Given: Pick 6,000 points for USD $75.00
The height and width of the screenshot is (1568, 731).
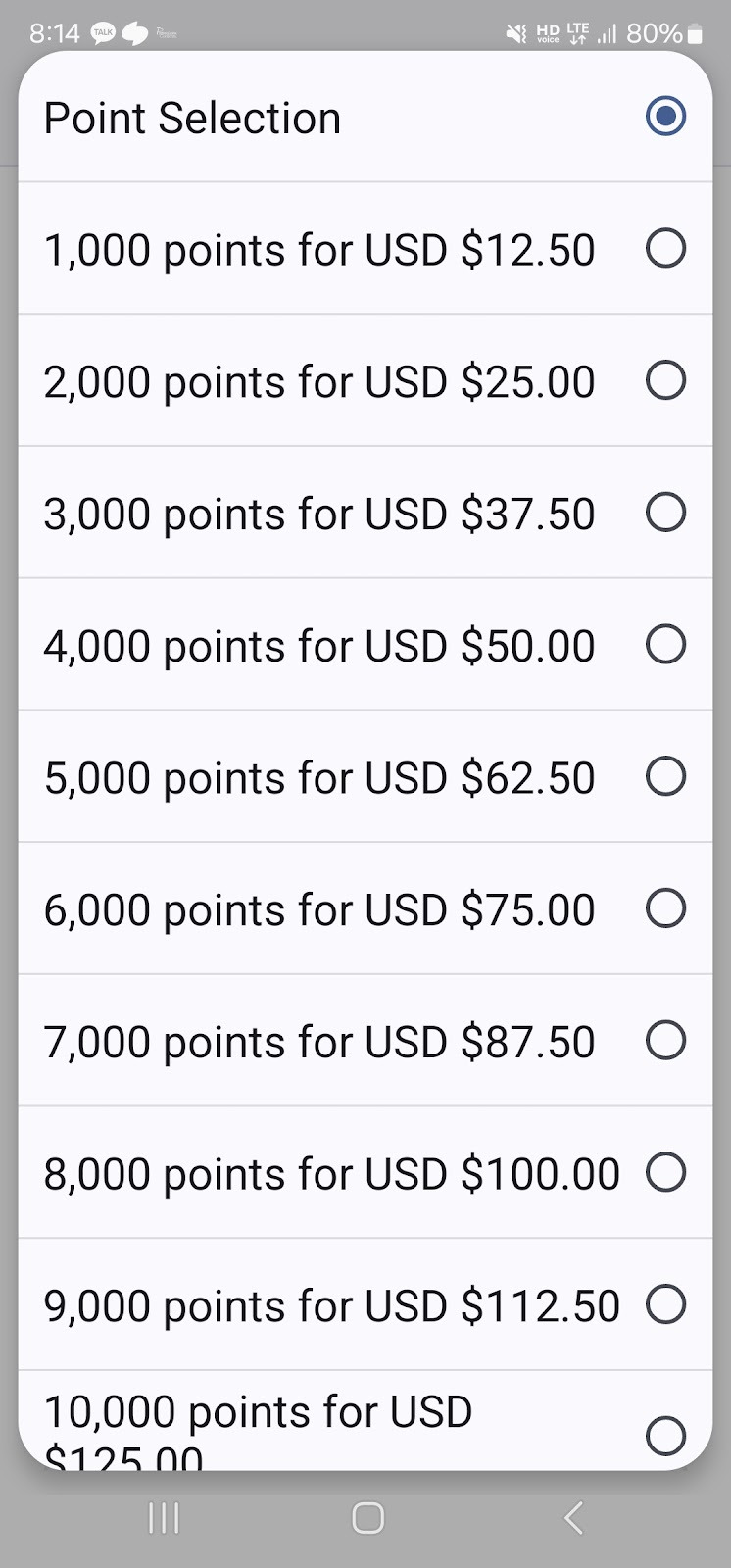Looking at the screenshot, I should 665,908.
